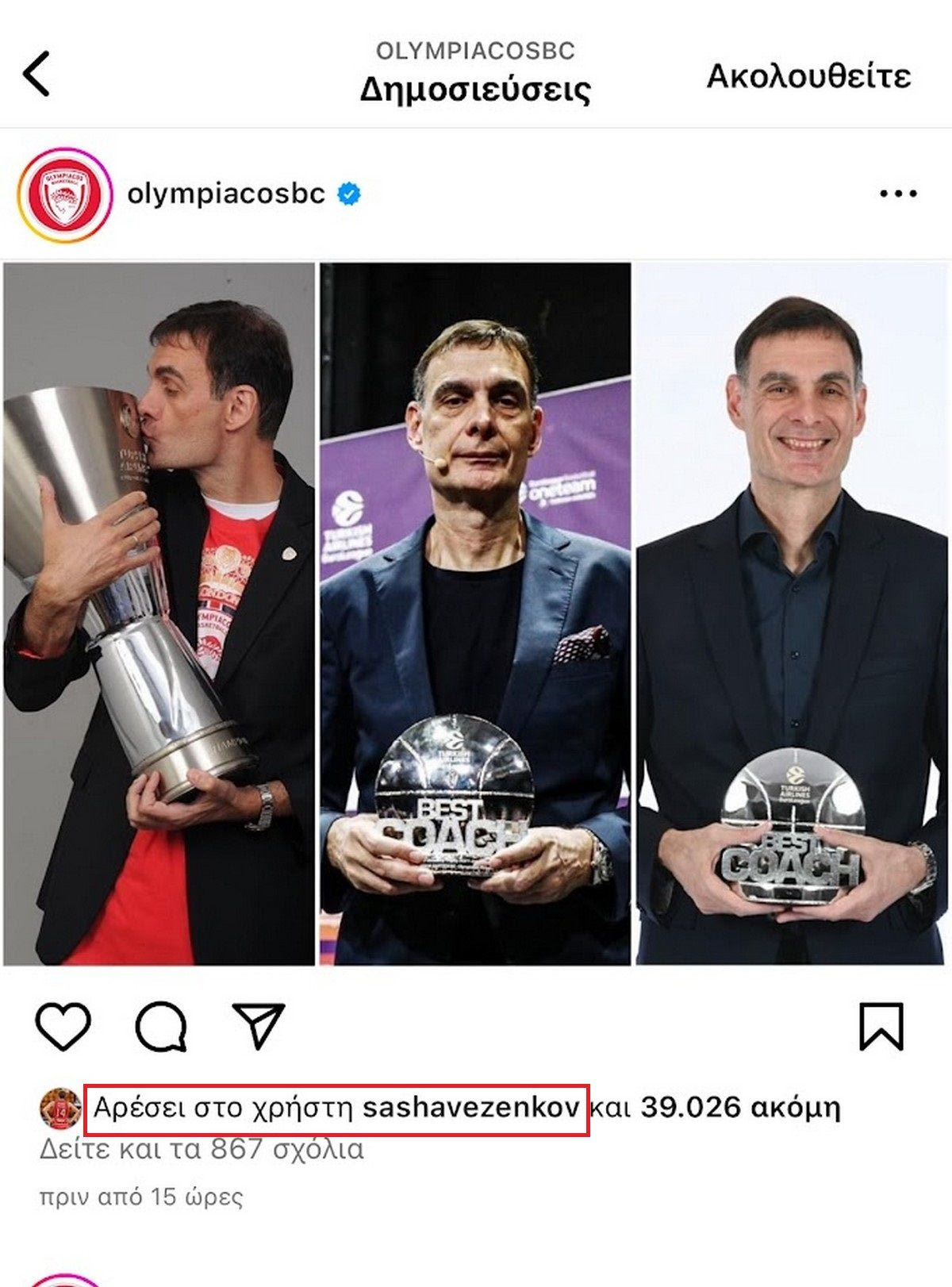
Task: Open comments with the bubble icon
Action: point(161,1027)
